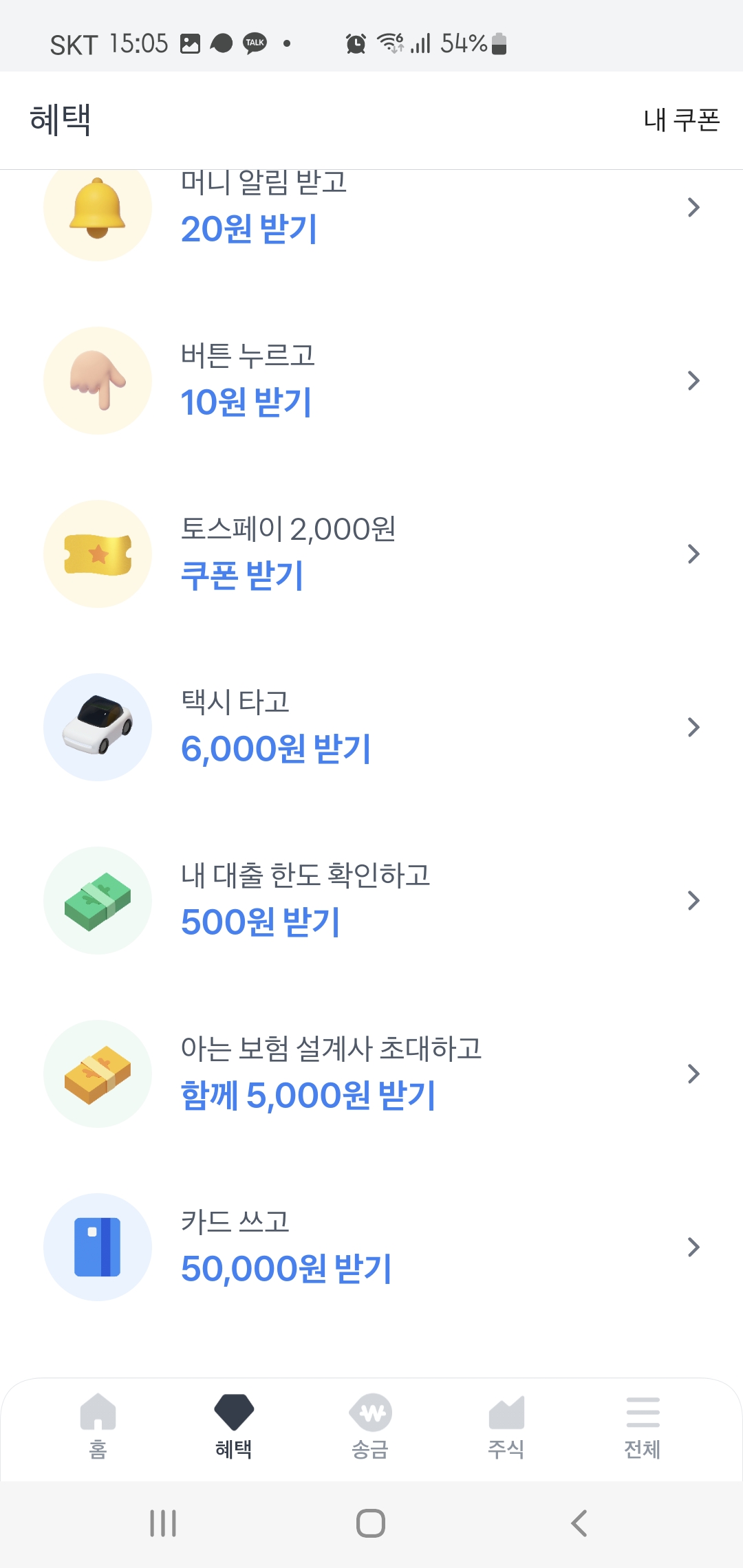Image resolution: width=743 pixels, height=1568 pixels.
Task: Open the system recent apps view
Action: point(163,1523)
